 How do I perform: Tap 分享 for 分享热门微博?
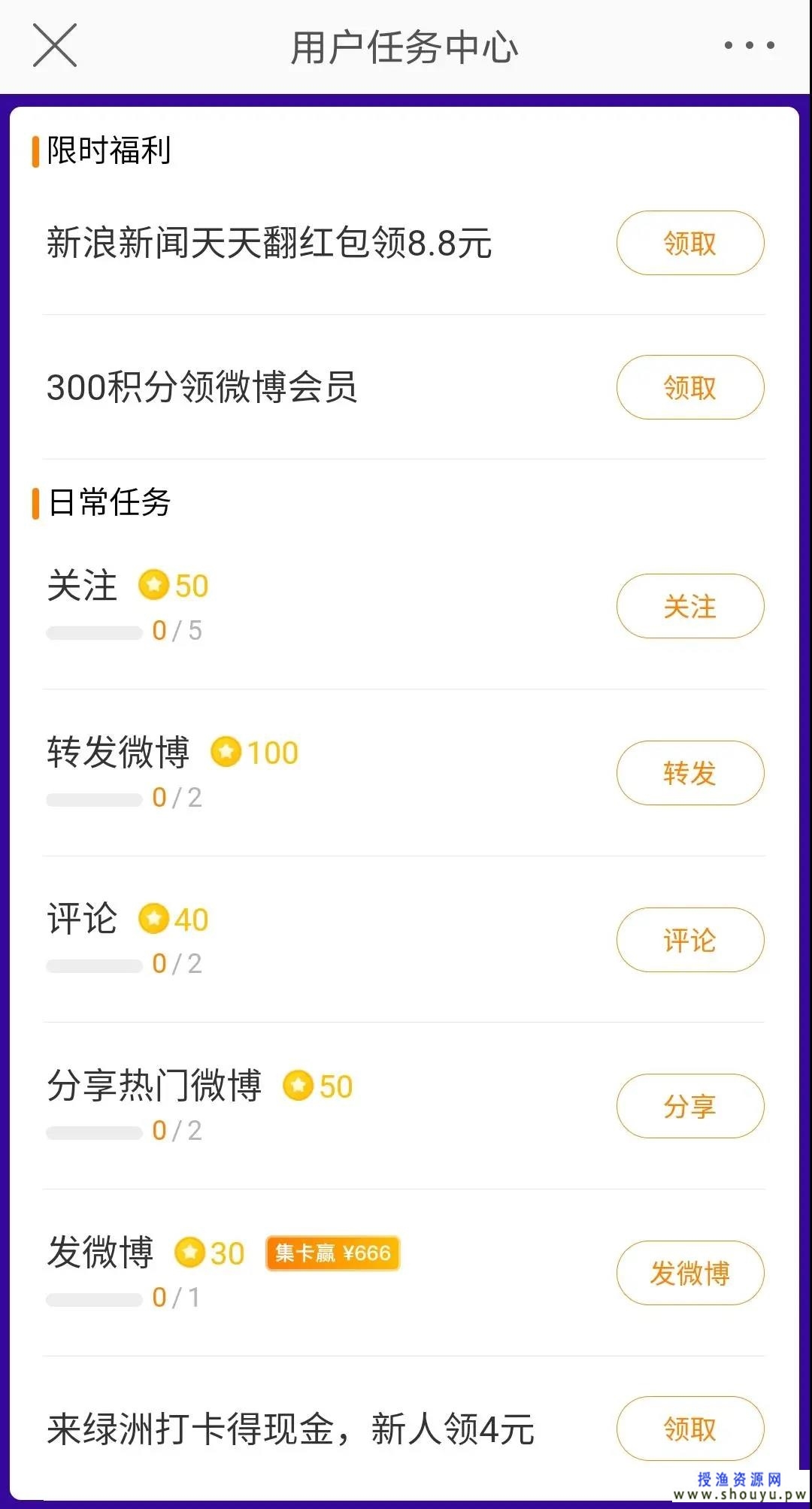(x=689, y=1106)
